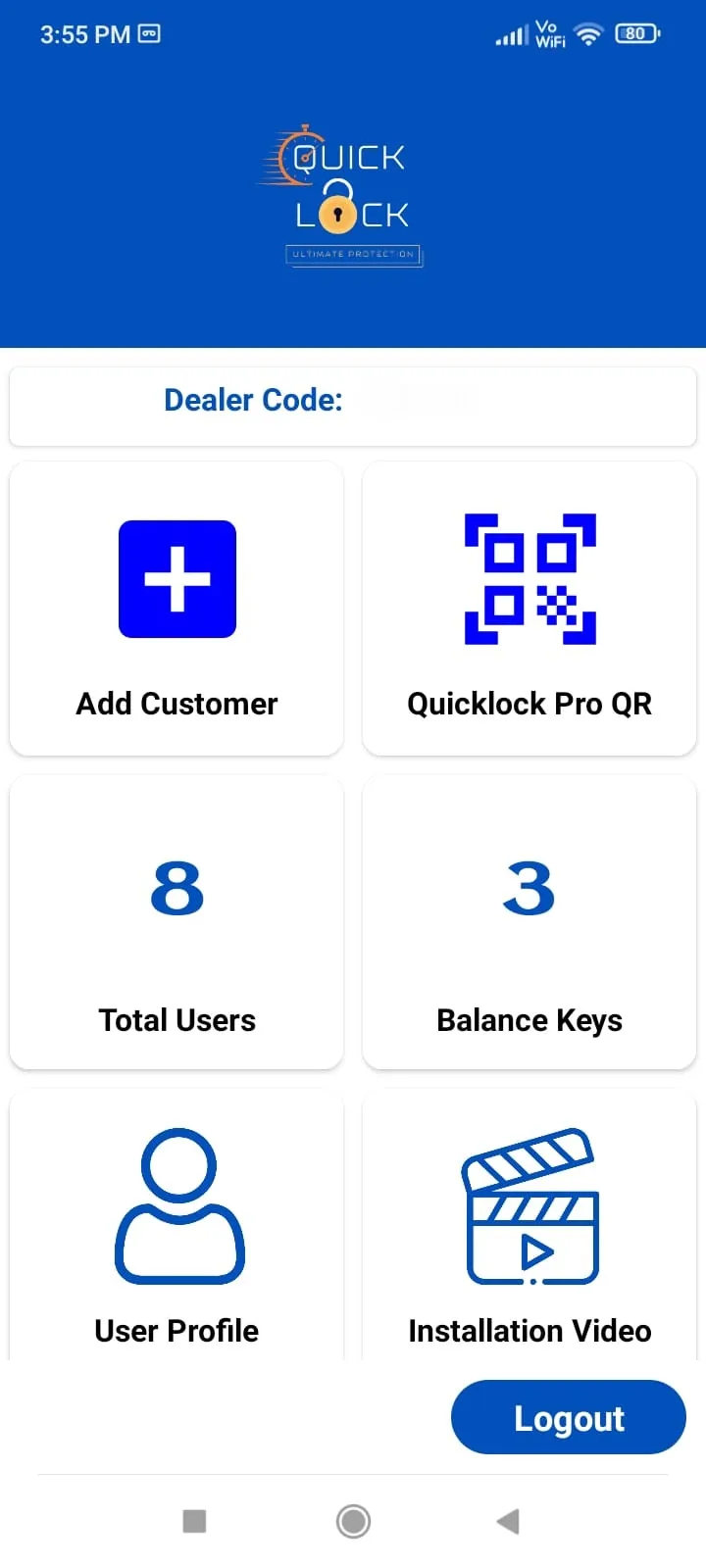This screenshot has height=1568, width=706.
Task: Open the Balance Keys card
Action: pos(529,922)
